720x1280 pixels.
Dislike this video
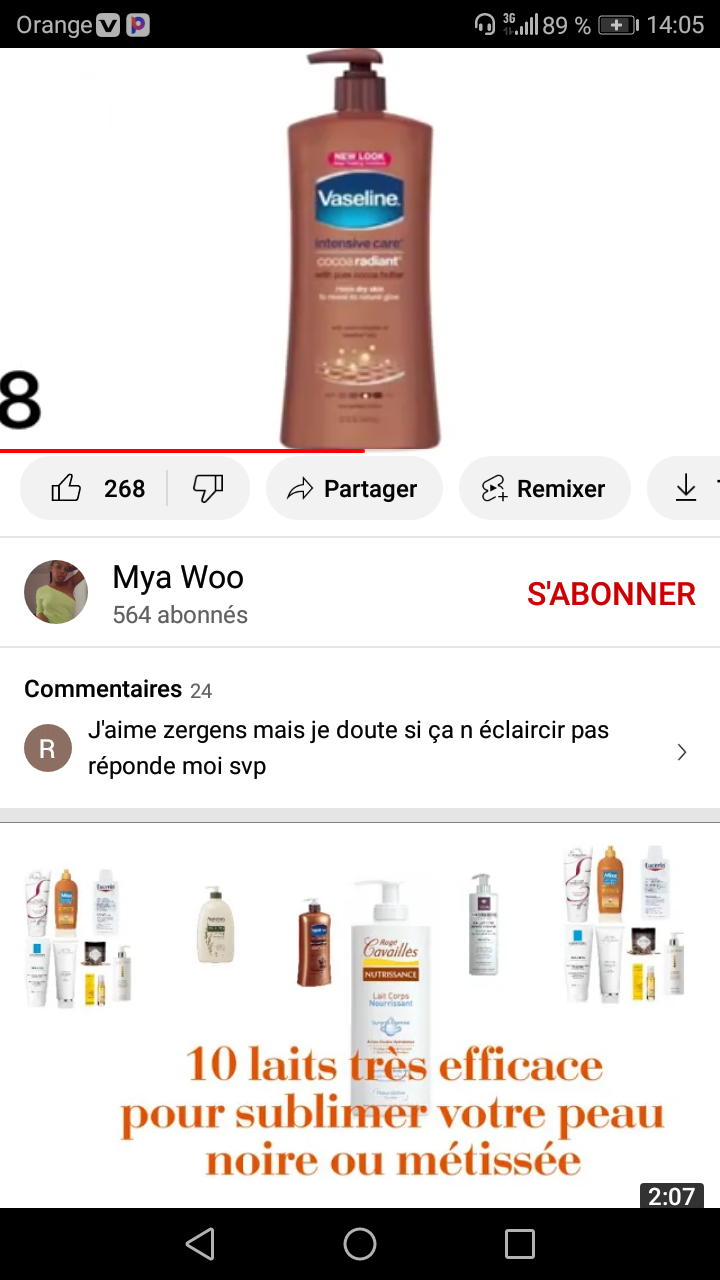pyautogui.click(x=208, y=489)
